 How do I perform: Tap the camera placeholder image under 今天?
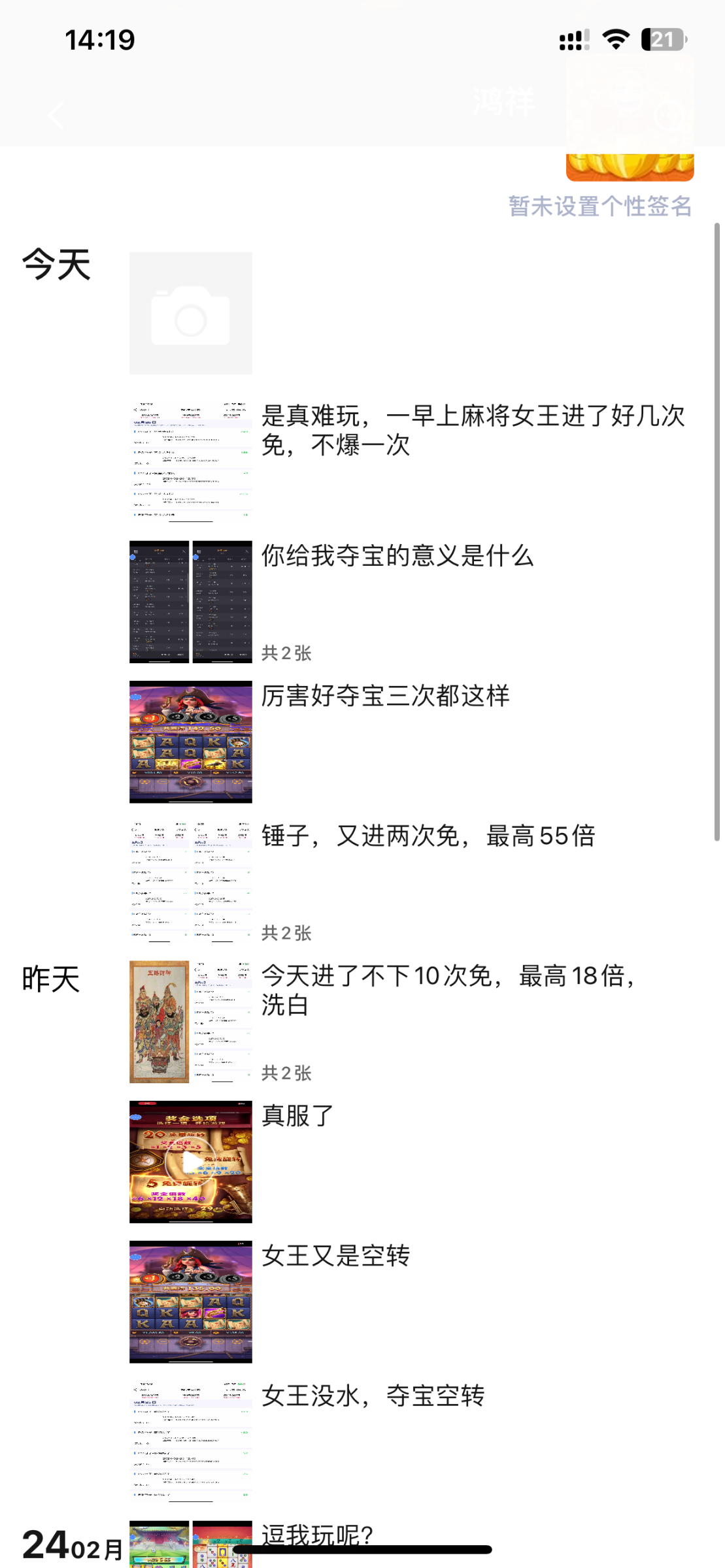click(x=190, y=312)
